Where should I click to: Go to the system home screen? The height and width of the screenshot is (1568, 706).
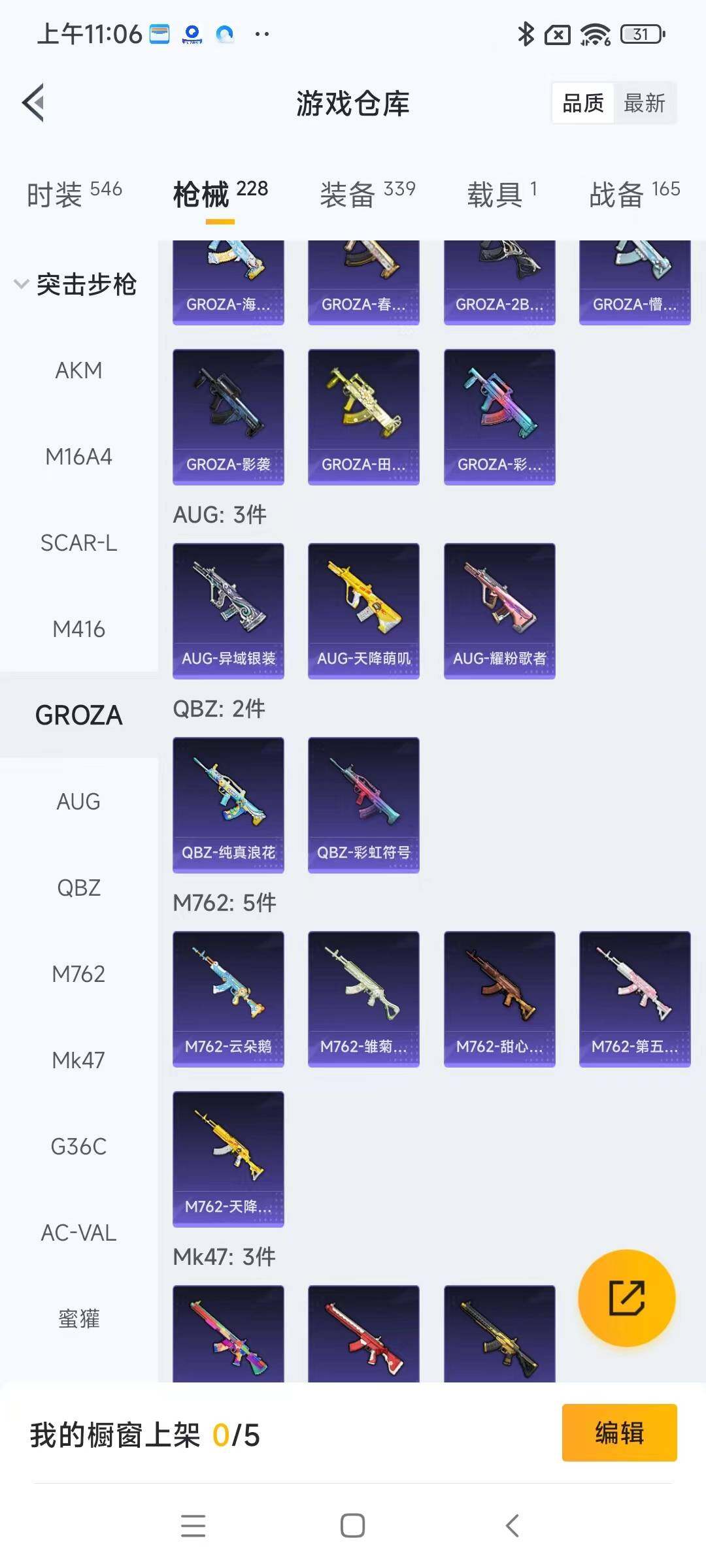click(352, 1526)
